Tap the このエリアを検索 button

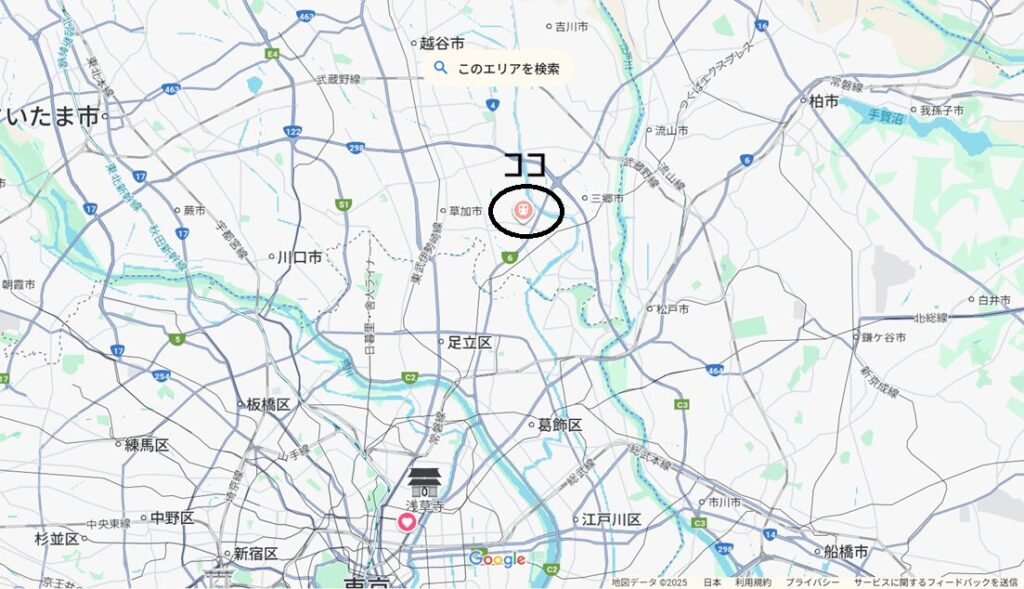pyautogui.click(x=499, y=69)
